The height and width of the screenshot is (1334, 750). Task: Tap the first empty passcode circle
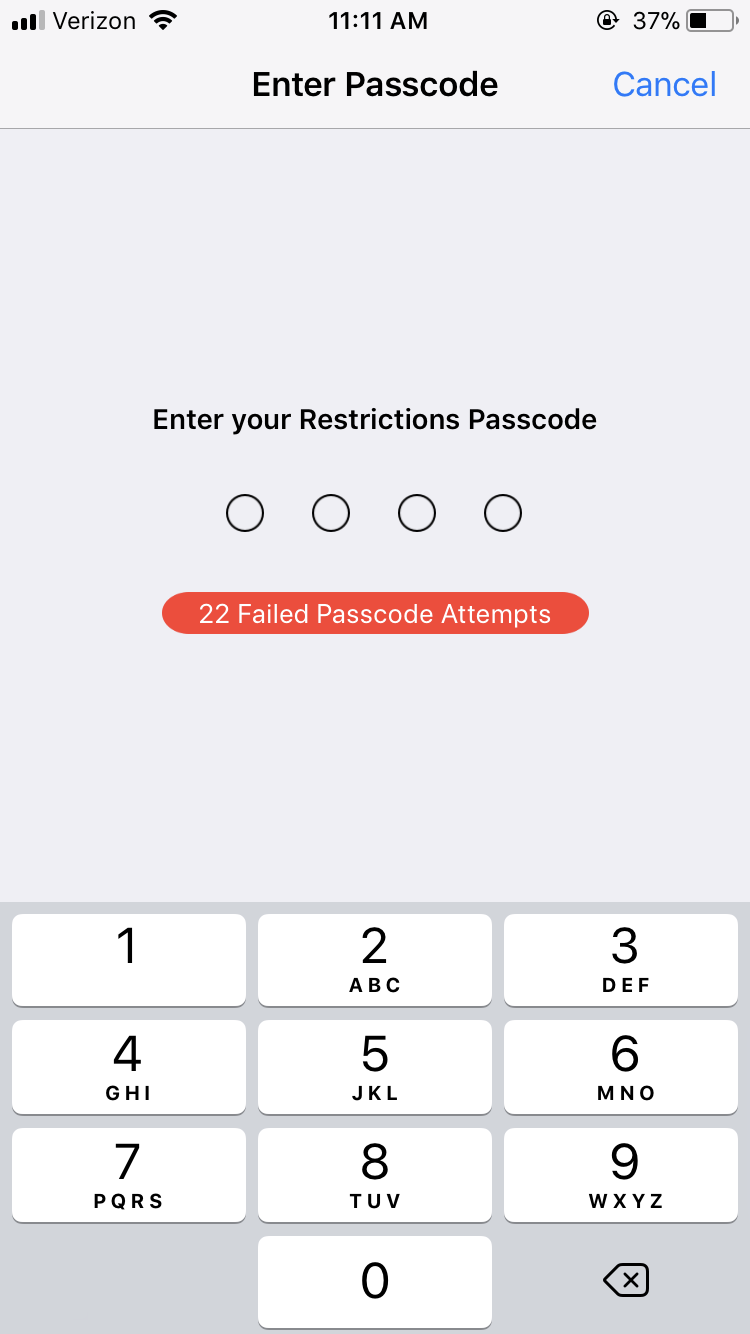pyautogui.click(x=245, y=512)
